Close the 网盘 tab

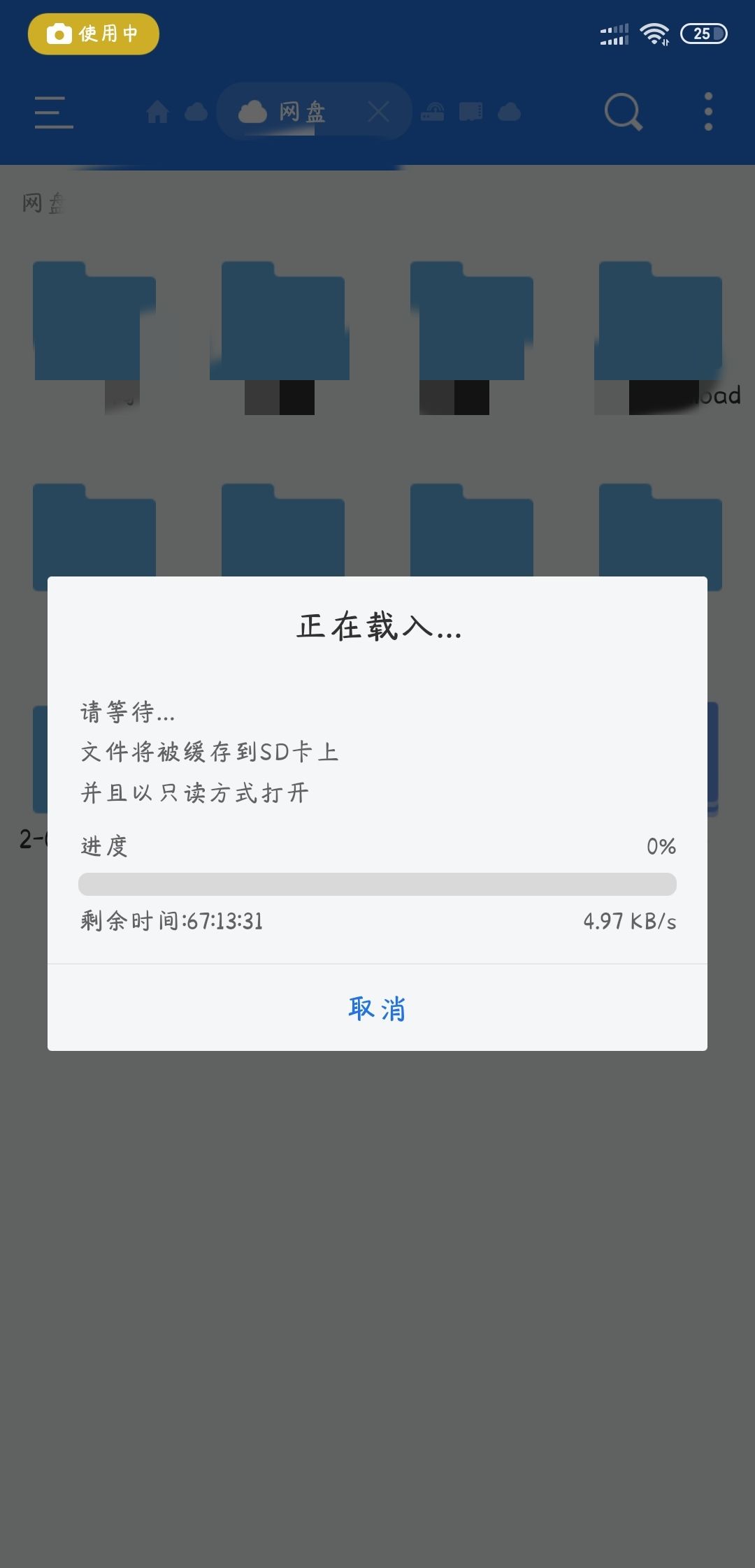point(378,112)
